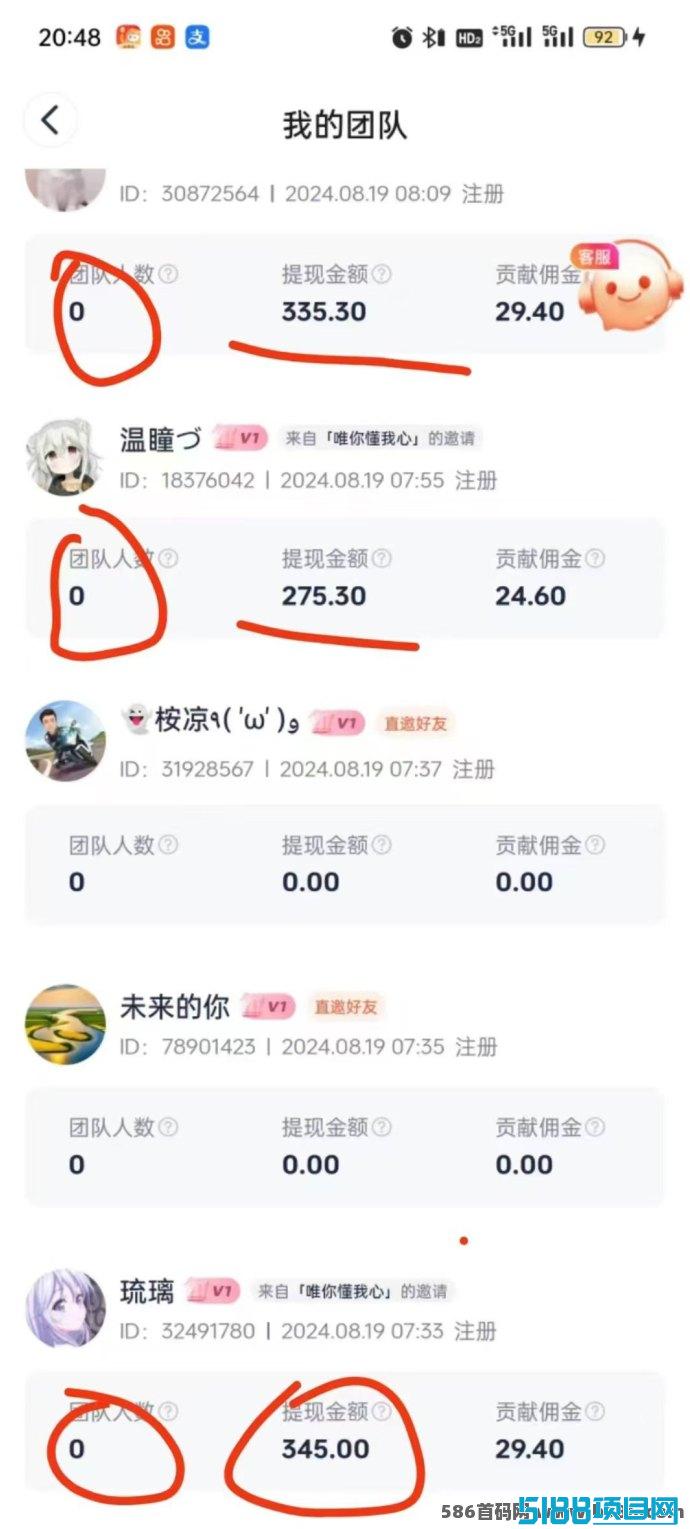Viewport: 690px width, 1529px height.
Task: Show 提现金额 help for member ID 30872564
Action: pyautogui.click(x=382, y=274)
